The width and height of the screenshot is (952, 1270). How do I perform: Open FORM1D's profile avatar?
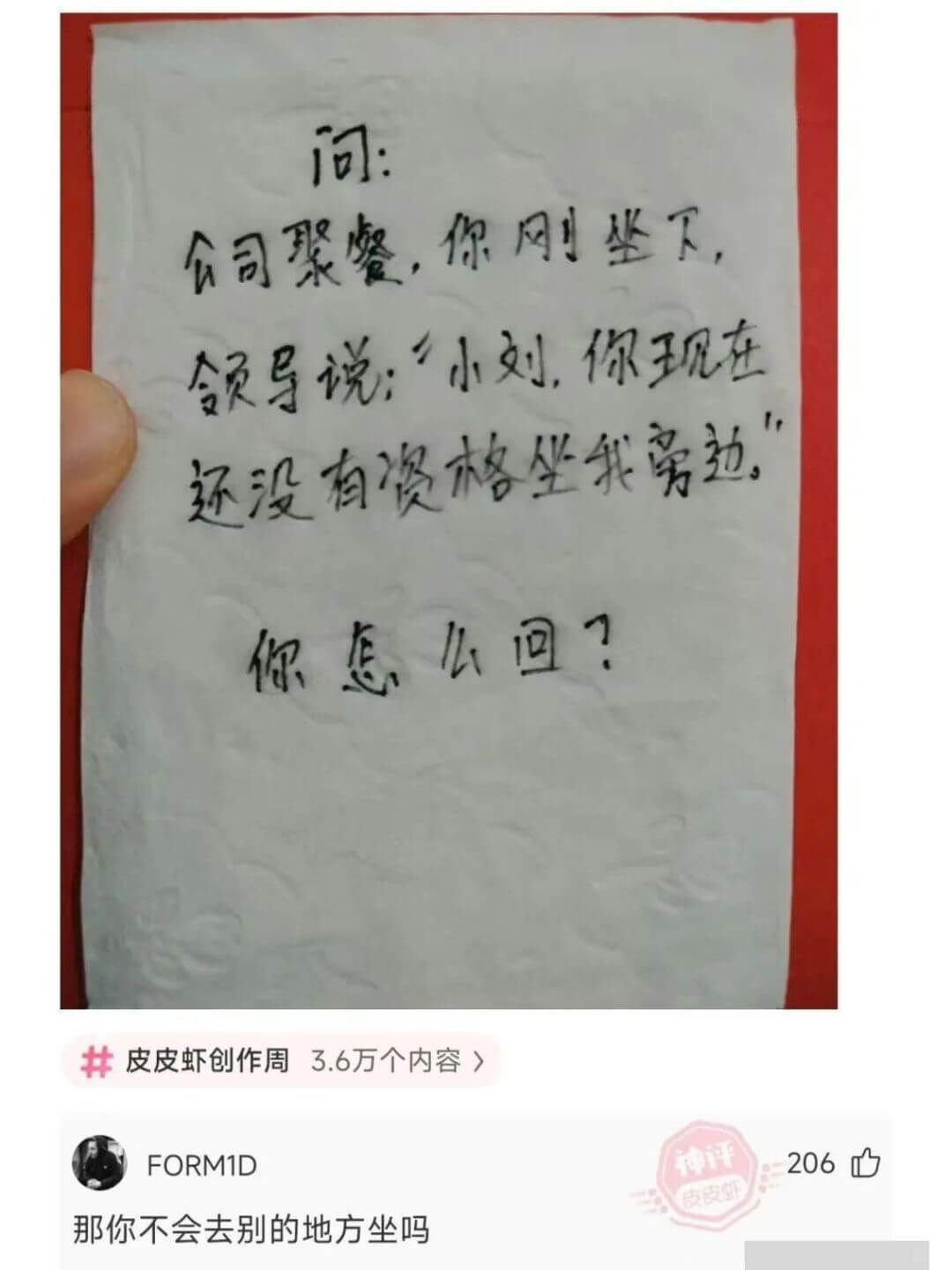99,1164
